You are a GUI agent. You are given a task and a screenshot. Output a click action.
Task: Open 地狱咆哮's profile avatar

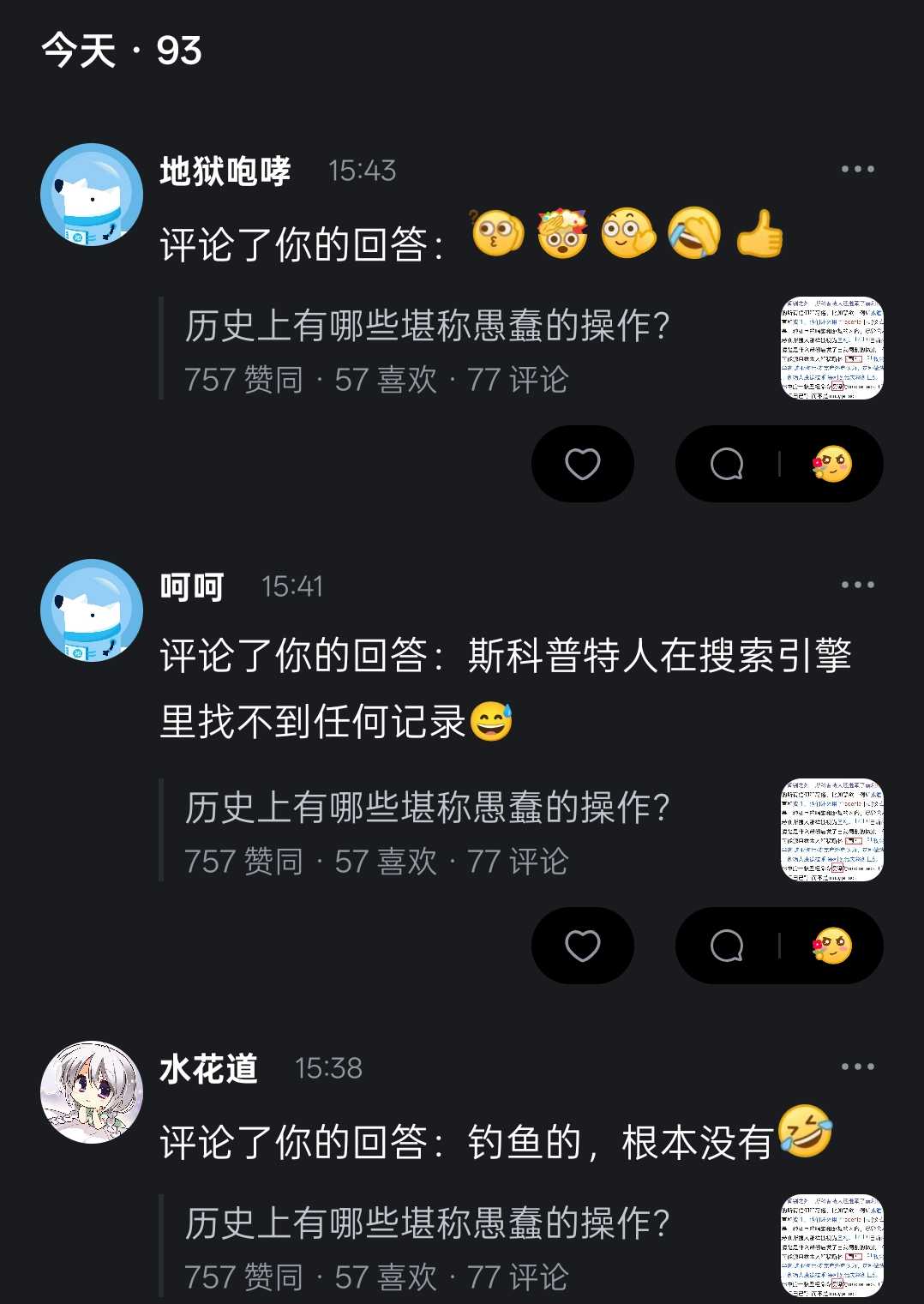(x=91, y=195)
